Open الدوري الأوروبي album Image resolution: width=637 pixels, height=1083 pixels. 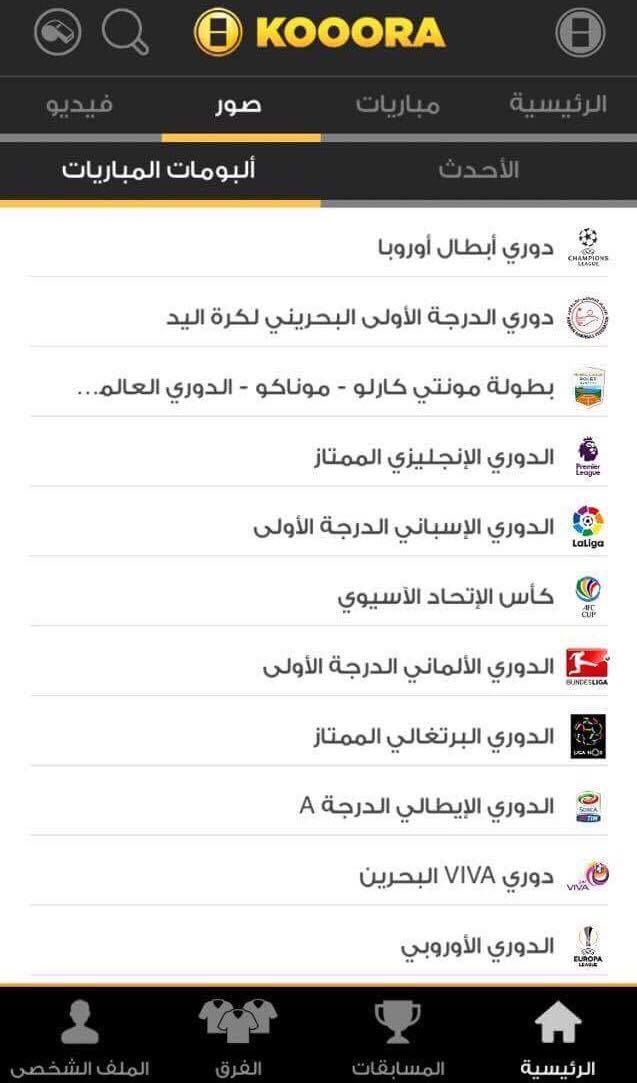point(477,946)
